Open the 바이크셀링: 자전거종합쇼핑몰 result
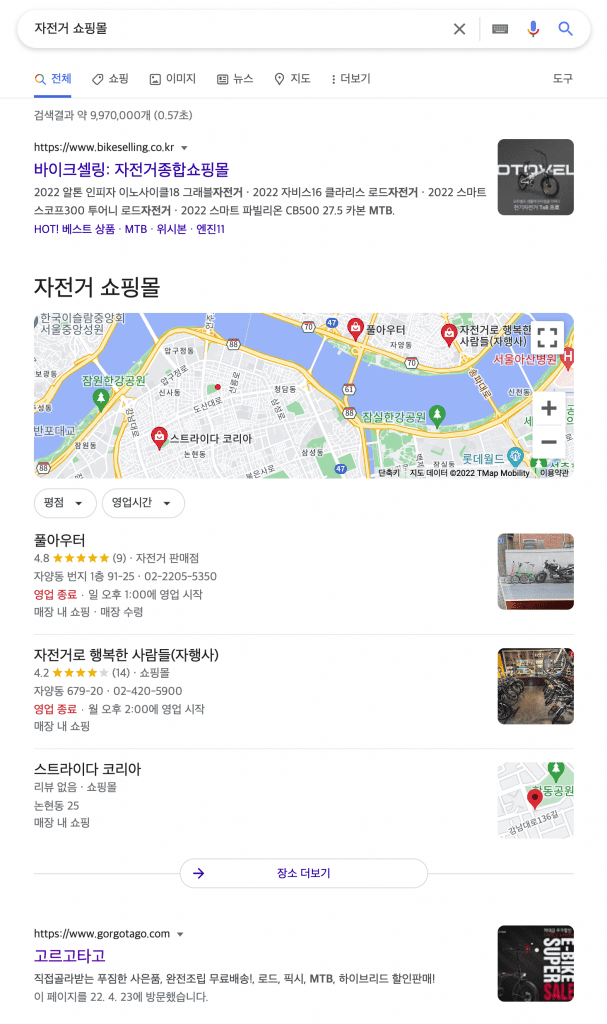This screenshot has height=1024, width=607. click(131, 169)
